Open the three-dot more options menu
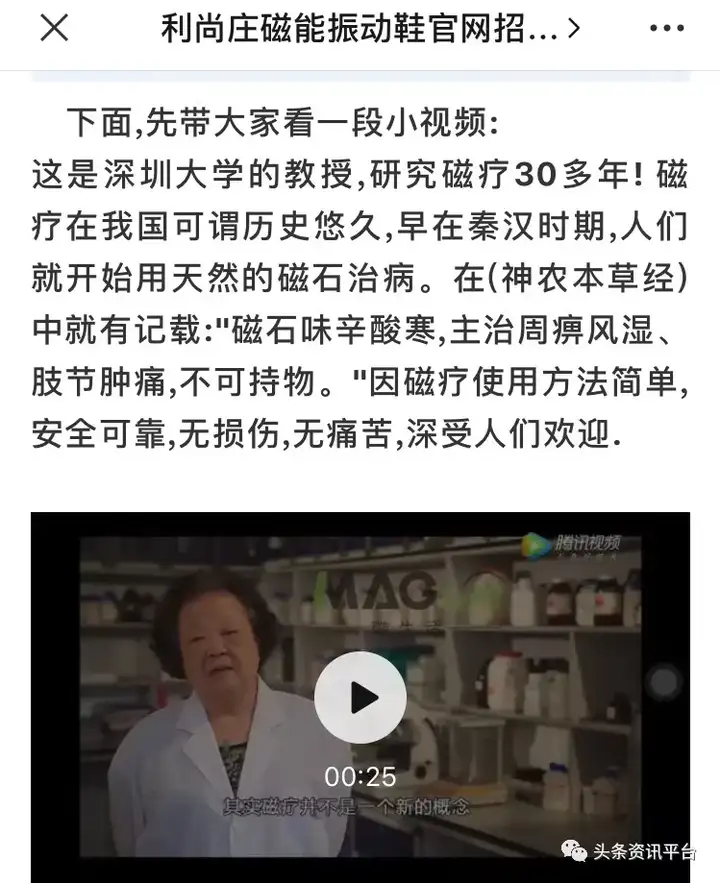 point(666,29)
